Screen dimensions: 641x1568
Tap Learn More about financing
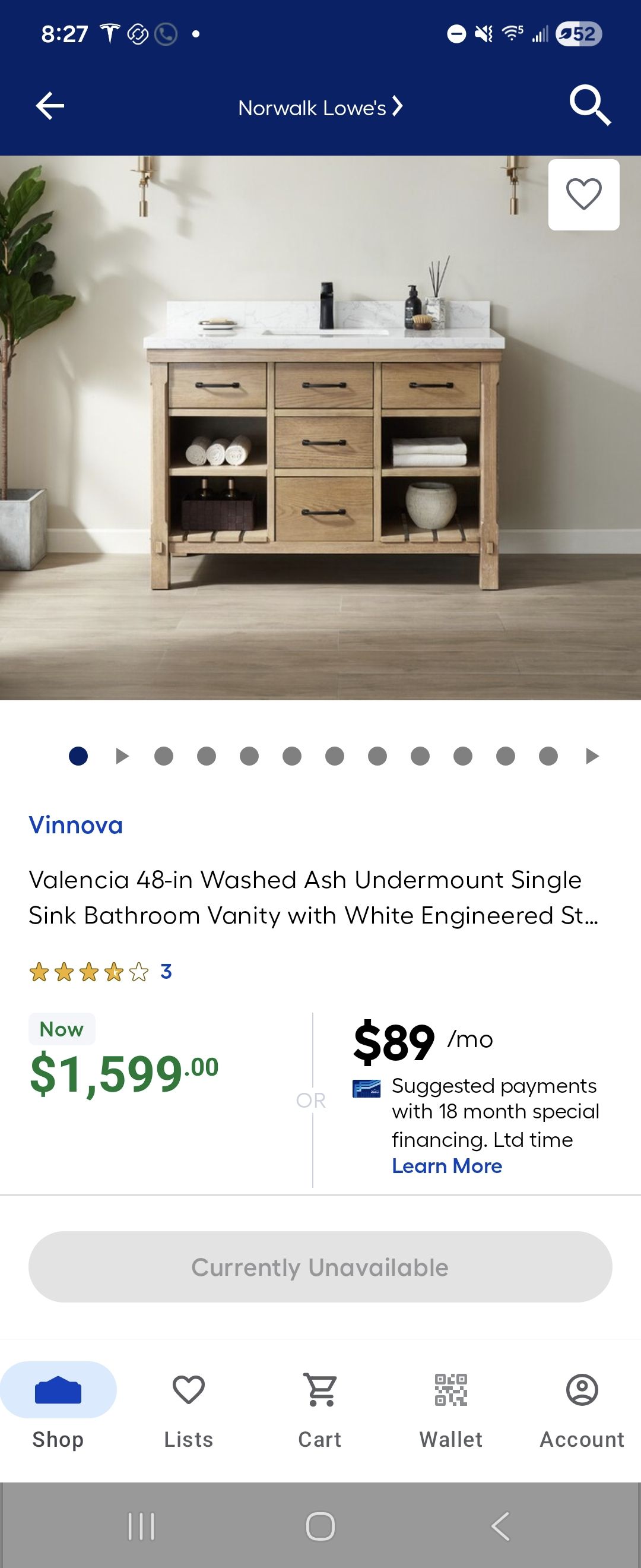[446, 1166]
